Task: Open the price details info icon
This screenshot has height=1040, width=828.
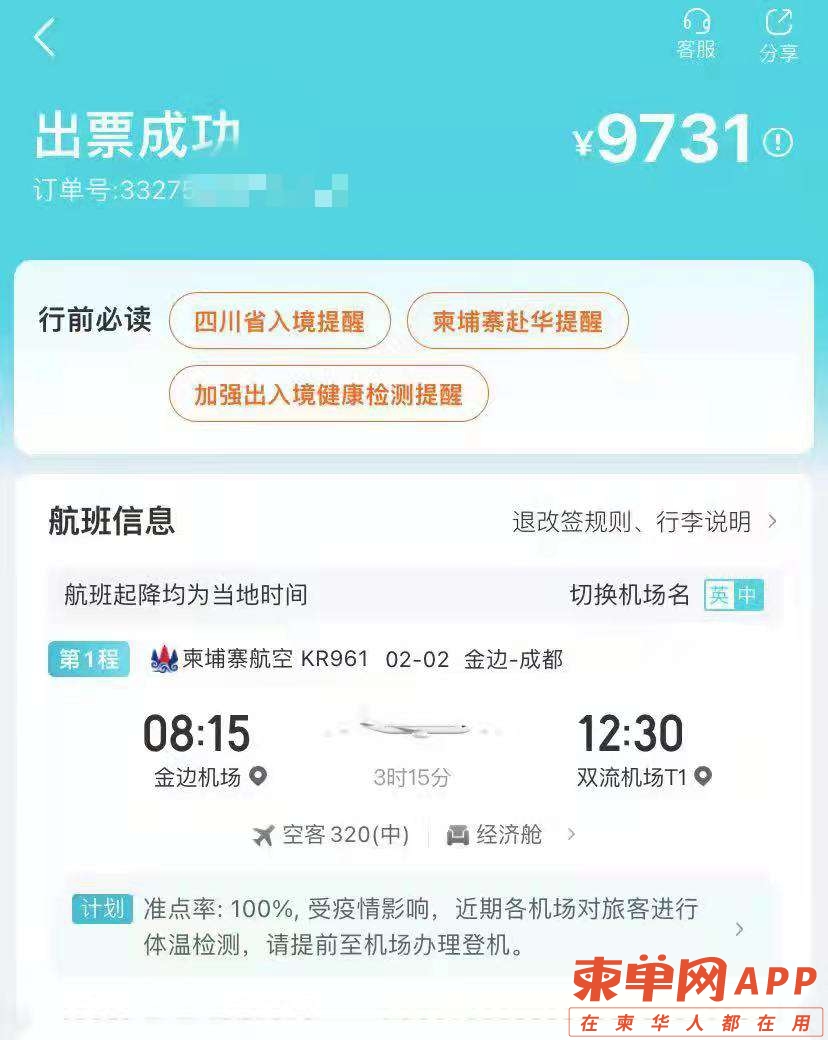Action: (778, 142)
